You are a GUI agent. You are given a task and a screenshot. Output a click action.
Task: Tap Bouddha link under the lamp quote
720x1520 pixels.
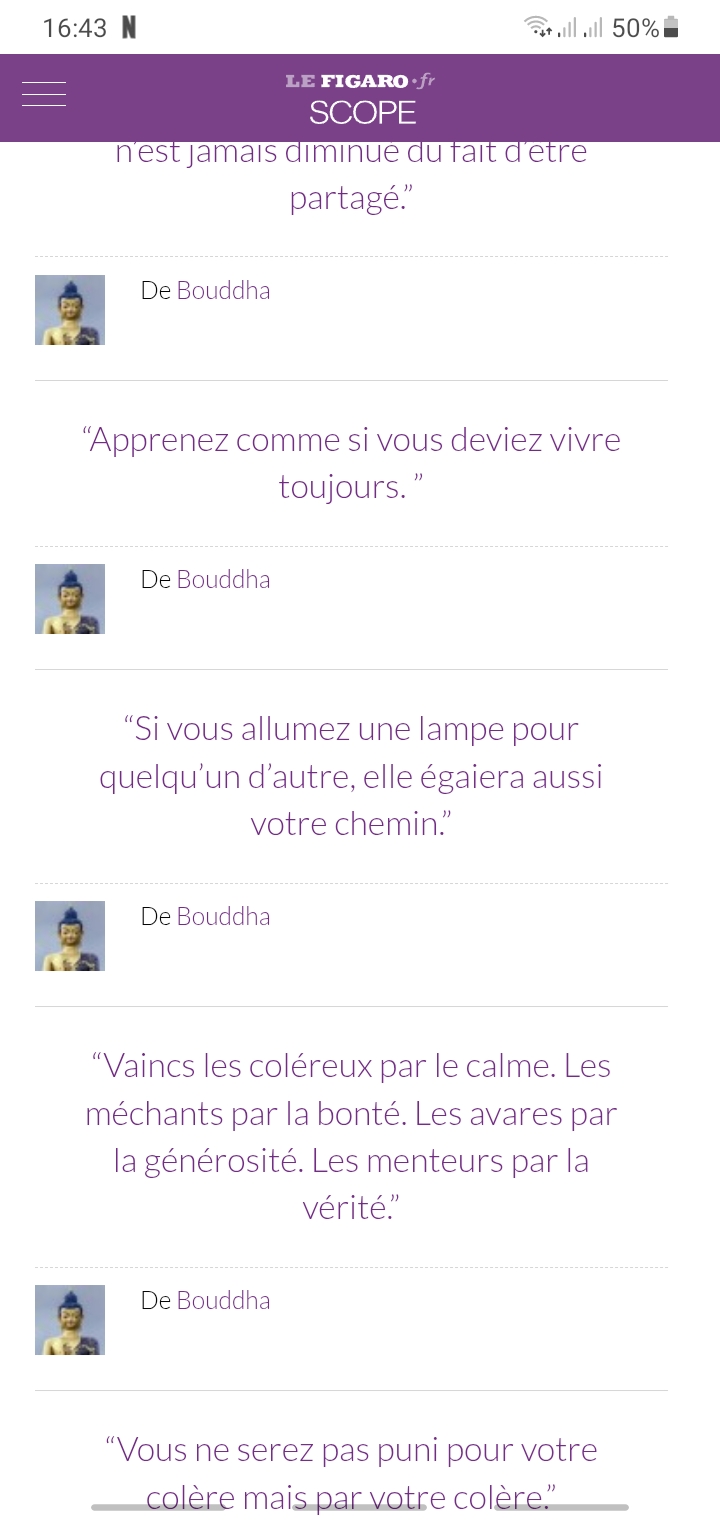[223, 916]
